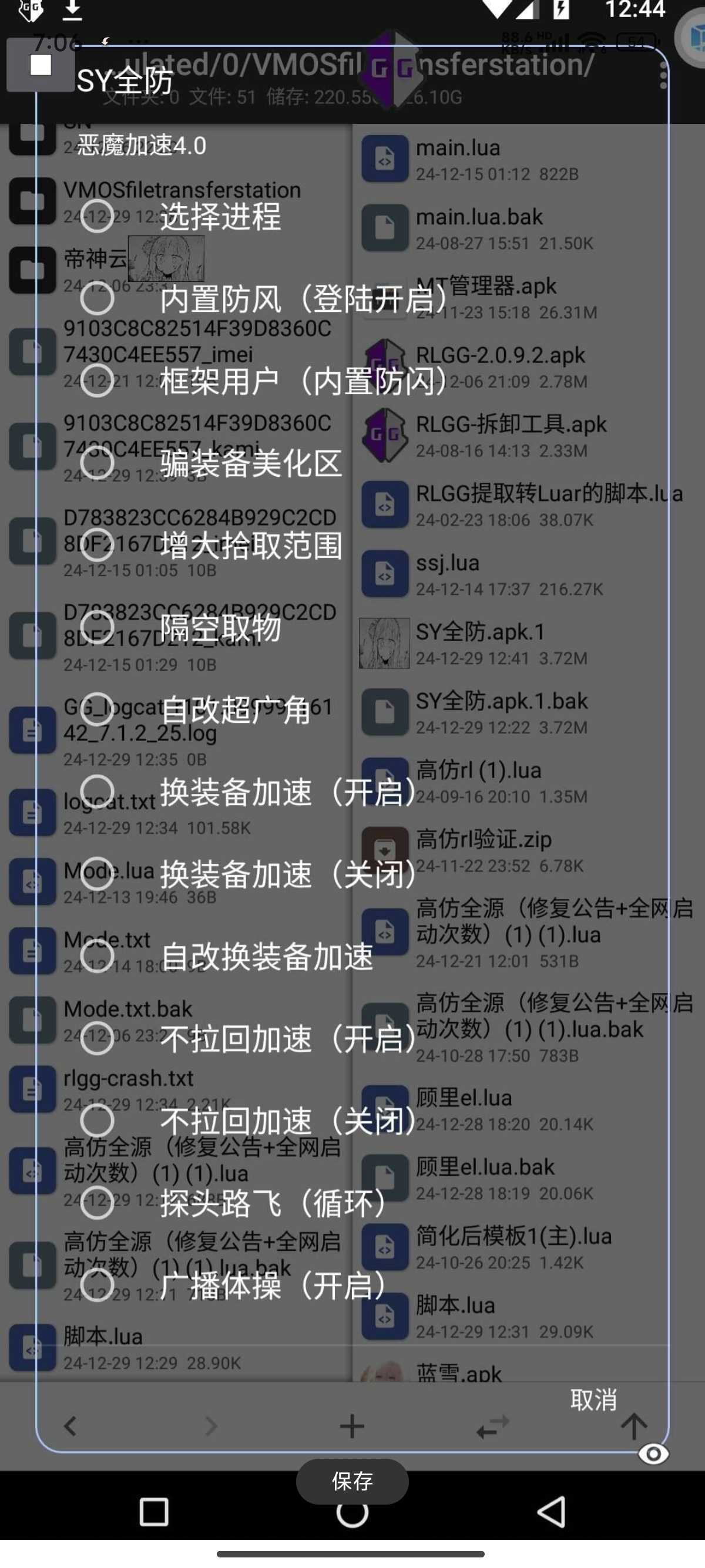Choose 换装备加速（关闭）
The height and width of the screenshot is (1568, 705).
(98, 873)
